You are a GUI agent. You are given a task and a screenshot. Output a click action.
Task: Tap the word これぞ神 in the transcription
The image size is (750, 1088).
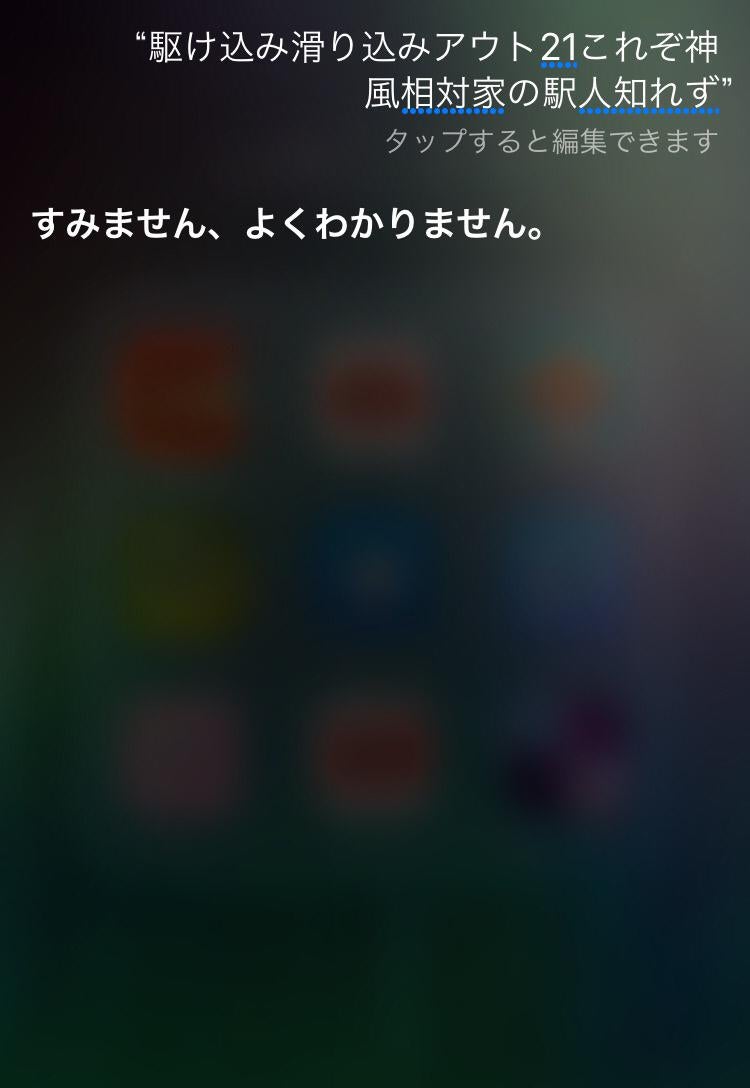(x=650, y=47)
